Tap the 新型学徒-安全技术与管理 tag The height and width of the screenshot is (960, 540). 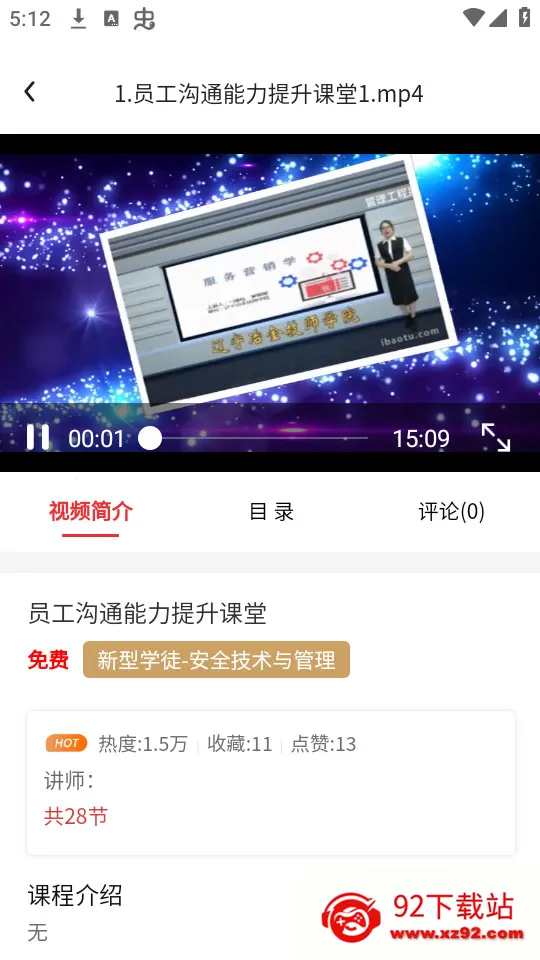coord(216,659)
